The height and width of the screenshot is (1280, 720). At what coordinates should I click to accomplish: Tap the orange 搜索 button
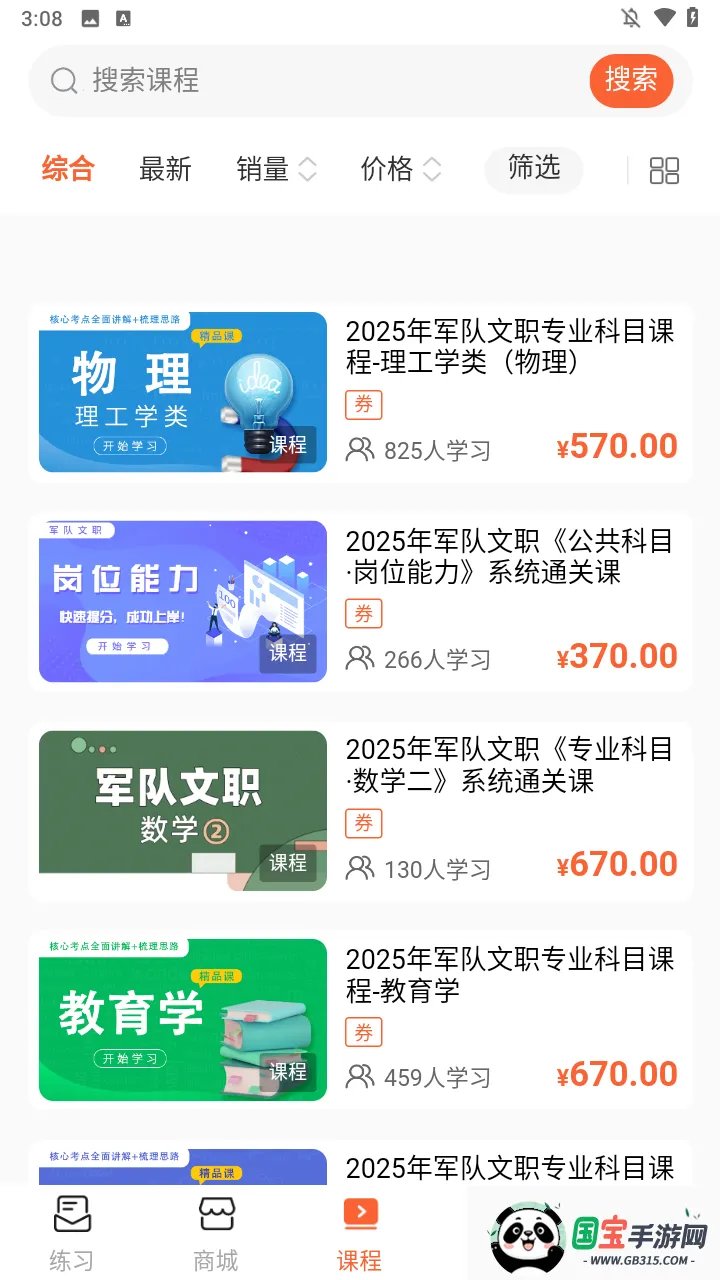631,80
